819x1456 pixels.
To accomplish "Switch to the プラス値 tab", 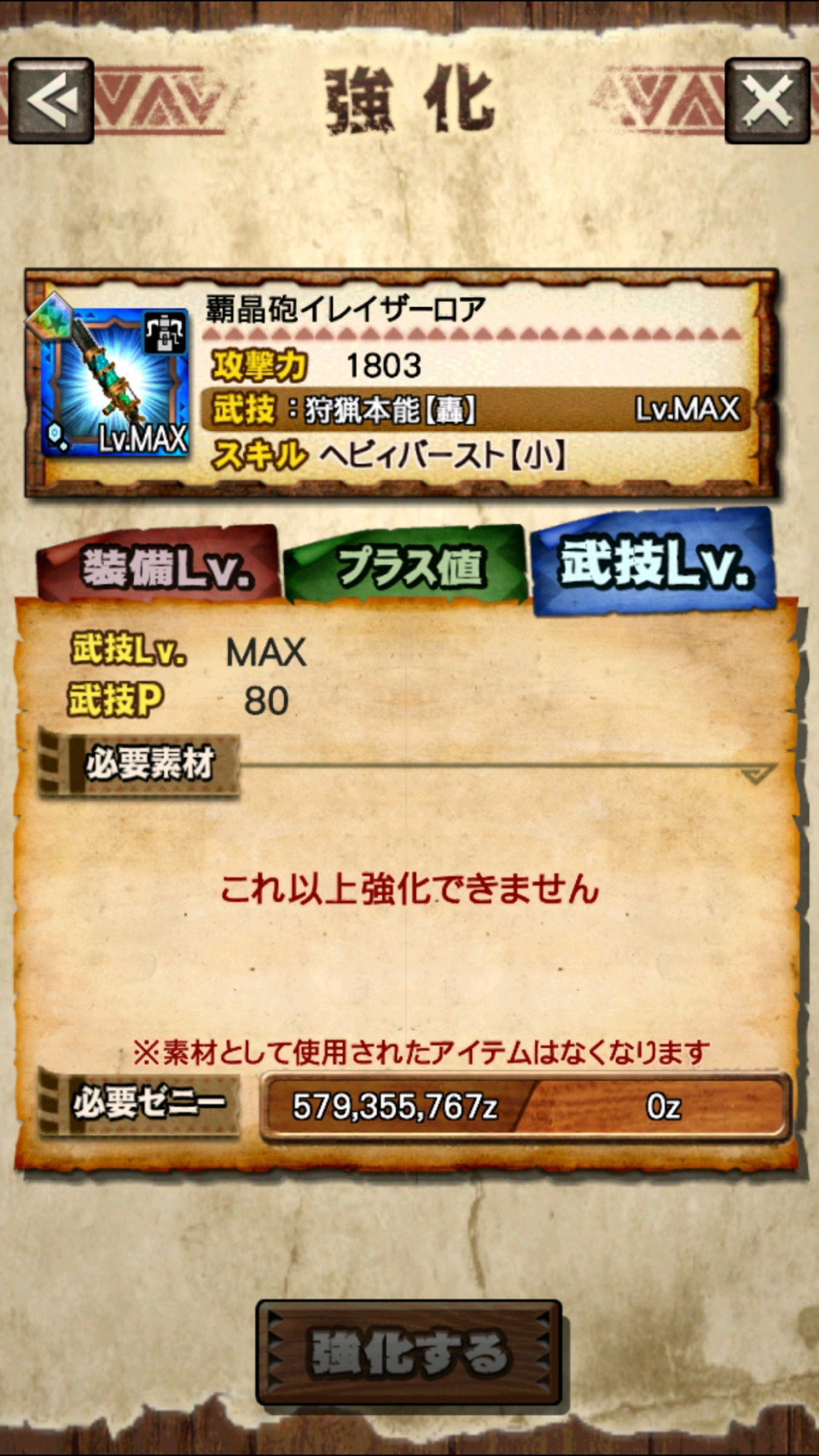I will [x=408, y=567].
